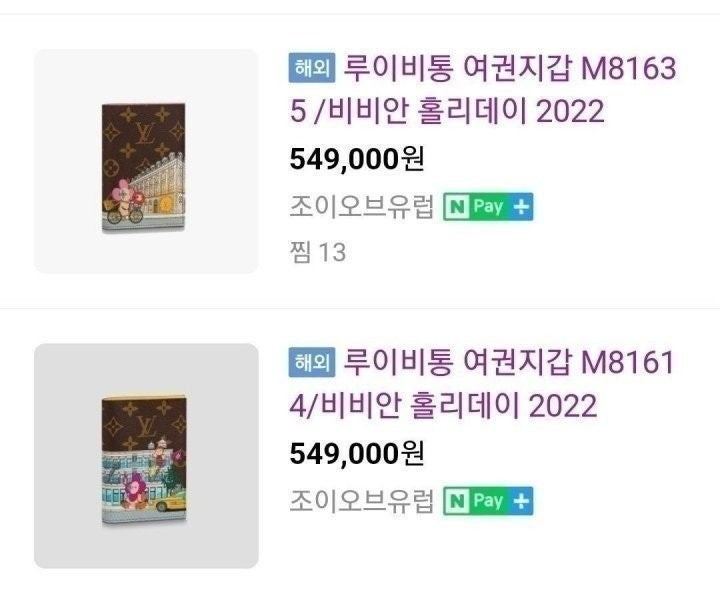This screenshot has width=720, height=590.
Task: Tap seller 조이오브유럽 under the M81635 listing
Action: coord(361,208)
